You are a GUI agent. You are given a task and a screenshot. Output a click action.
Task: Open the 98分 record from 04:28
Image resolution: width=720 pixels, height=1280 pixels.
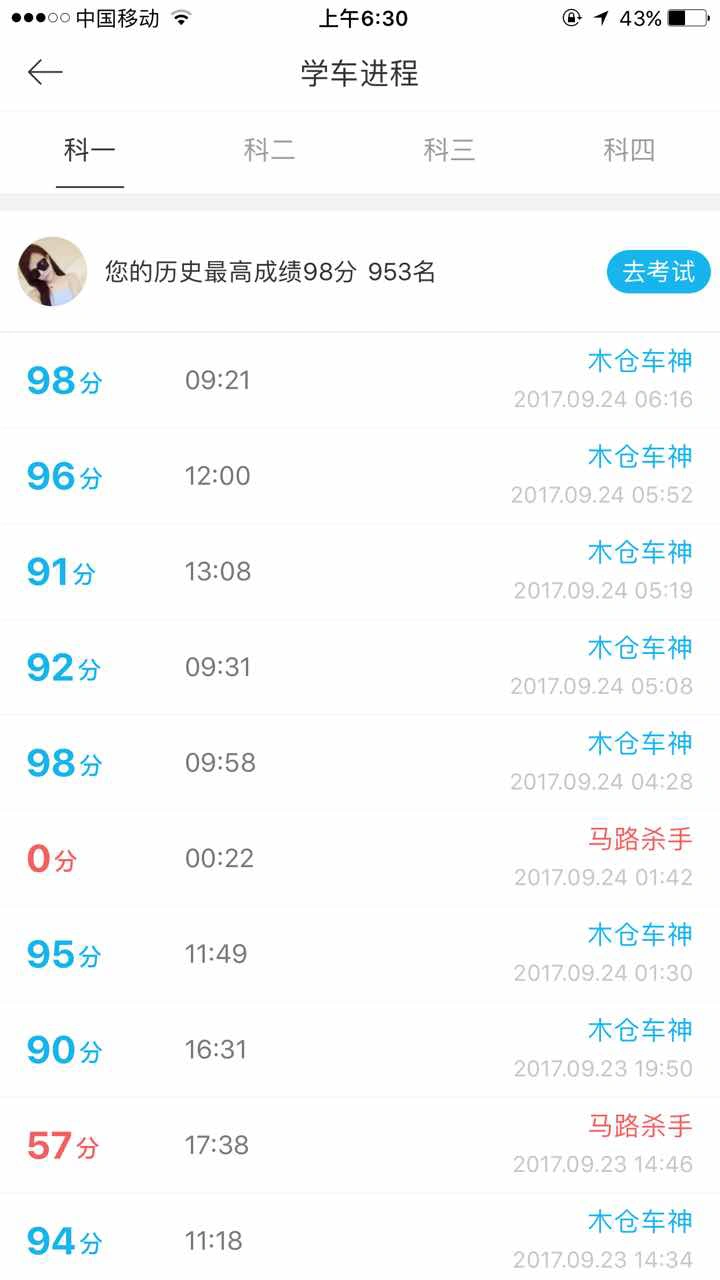pyautogui.click(x=360, y=763)
